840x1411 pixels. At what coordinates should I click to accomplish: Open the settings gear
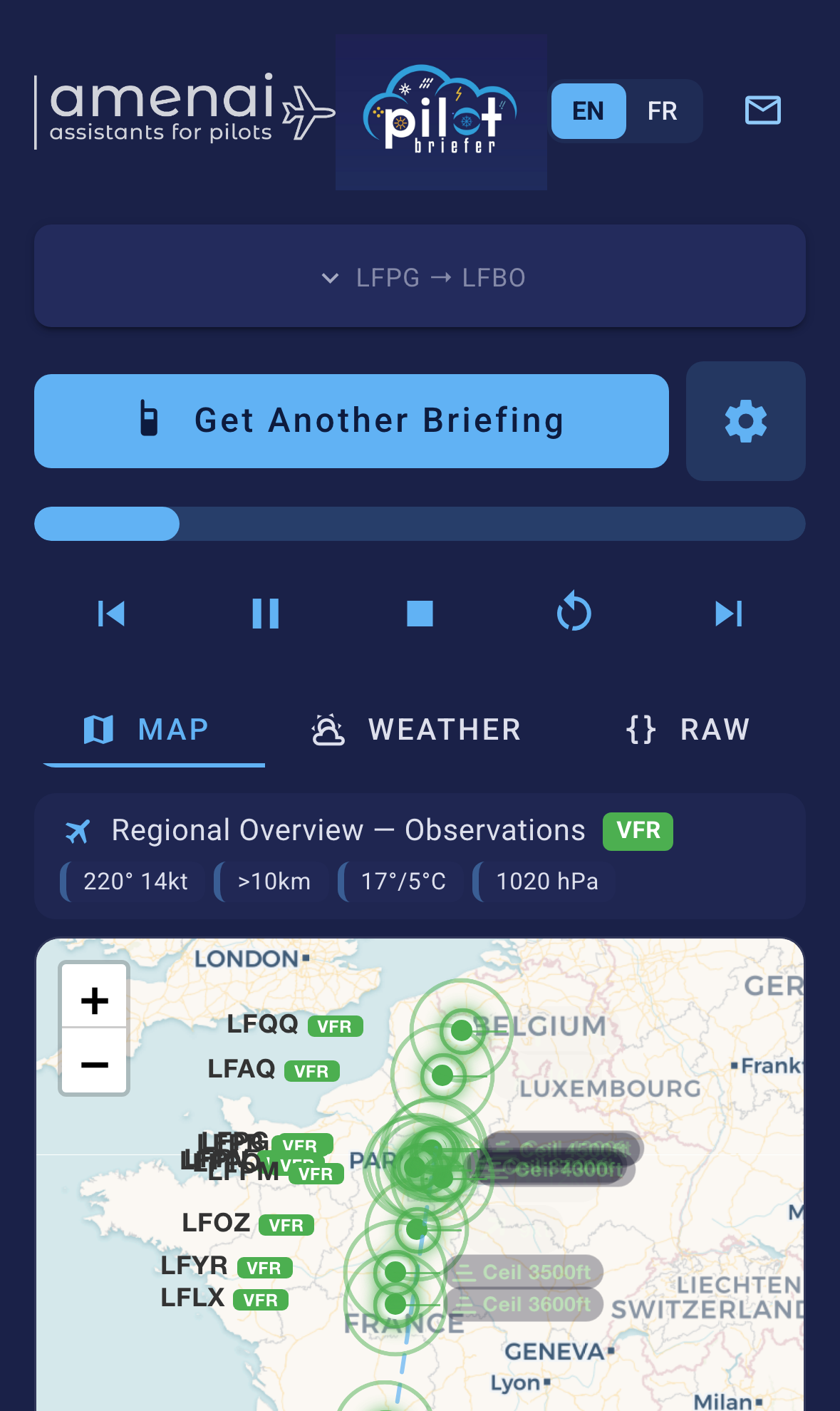pos(745,421)
